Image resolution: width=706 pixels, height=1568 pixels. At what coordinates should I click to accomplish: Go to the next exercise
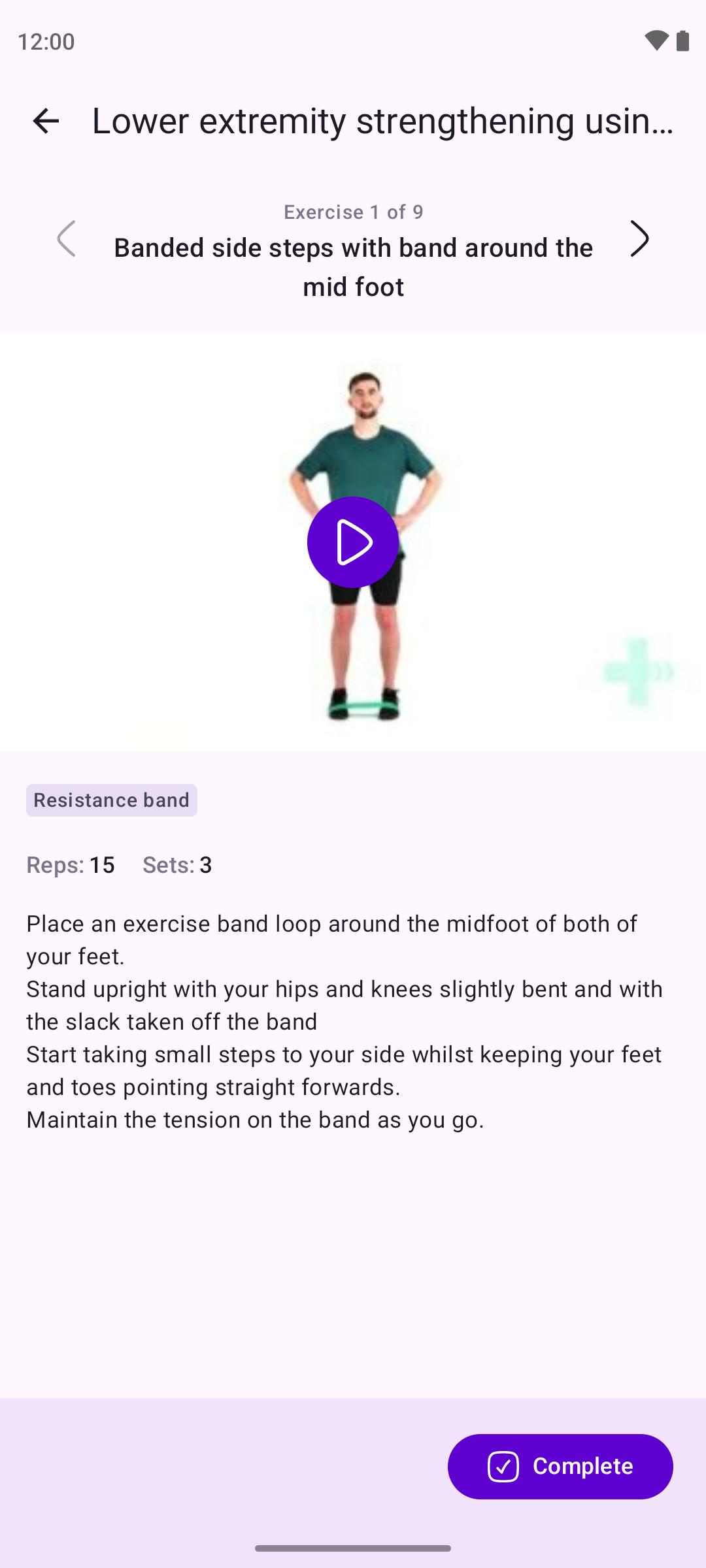pyautogui.click(x=639, y=238)
